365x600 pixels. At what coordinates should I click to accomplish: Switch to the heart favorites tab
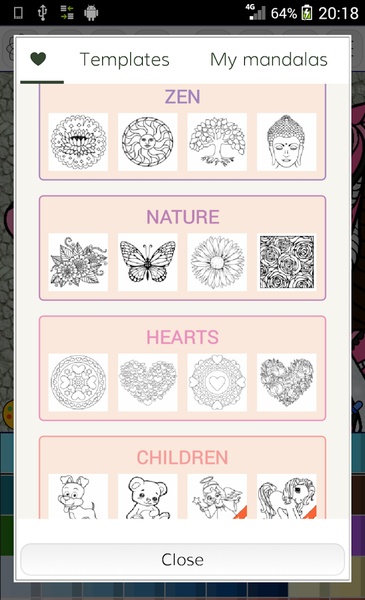coord(38,59)
